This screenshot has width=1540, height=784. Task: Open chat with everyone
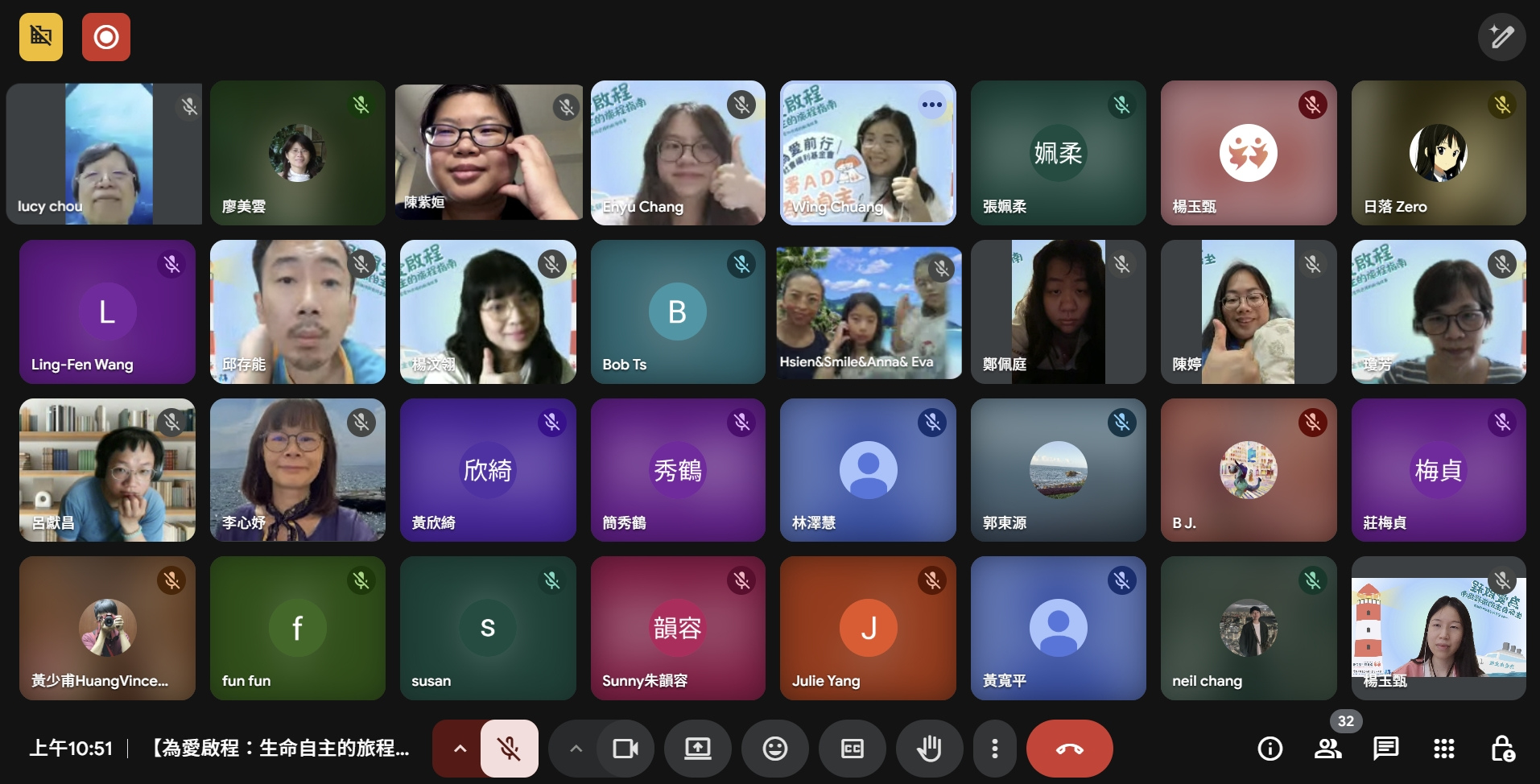(x=1385, y=749)
